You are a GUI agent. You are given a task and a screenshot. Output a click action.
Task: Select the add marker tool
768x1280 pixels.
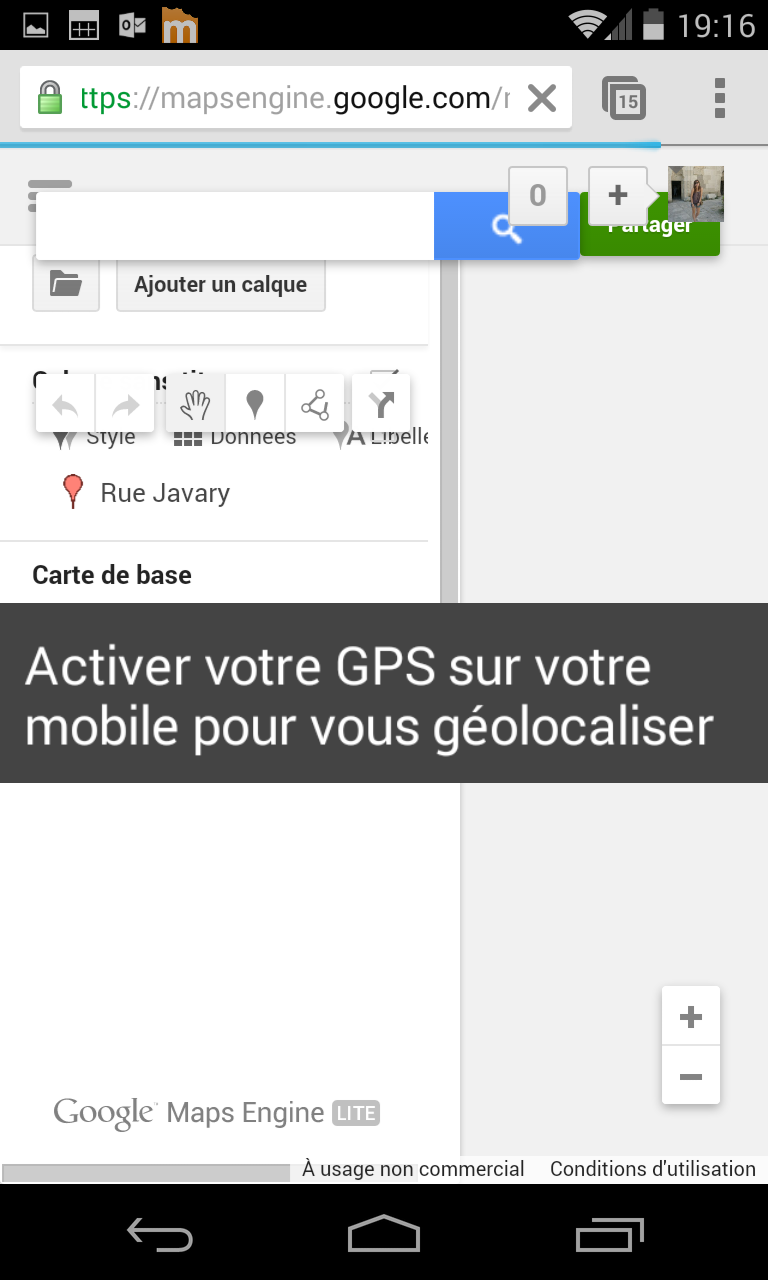(x=255, y=404)
